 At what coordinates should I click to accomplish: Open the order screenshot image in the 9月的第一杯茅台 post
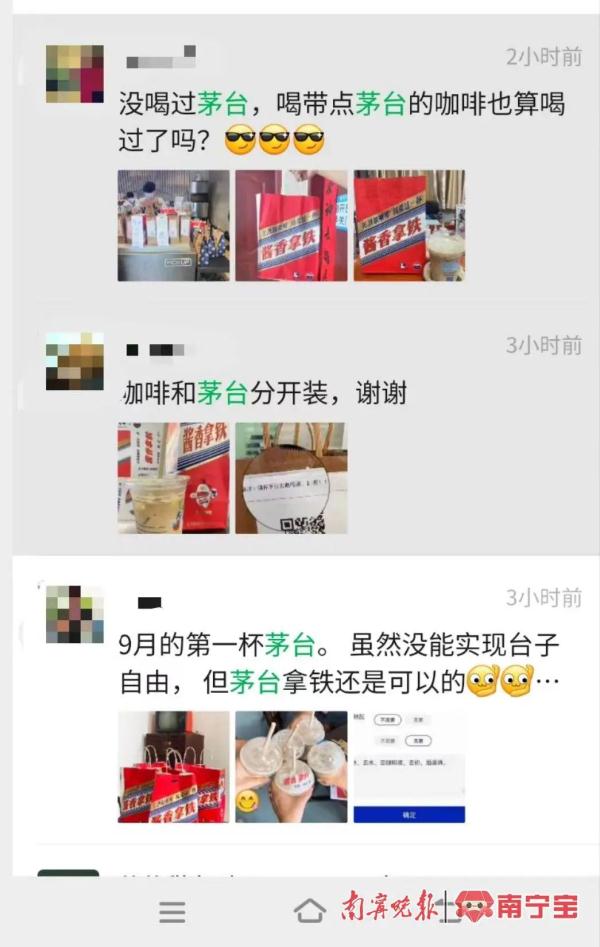408,767
